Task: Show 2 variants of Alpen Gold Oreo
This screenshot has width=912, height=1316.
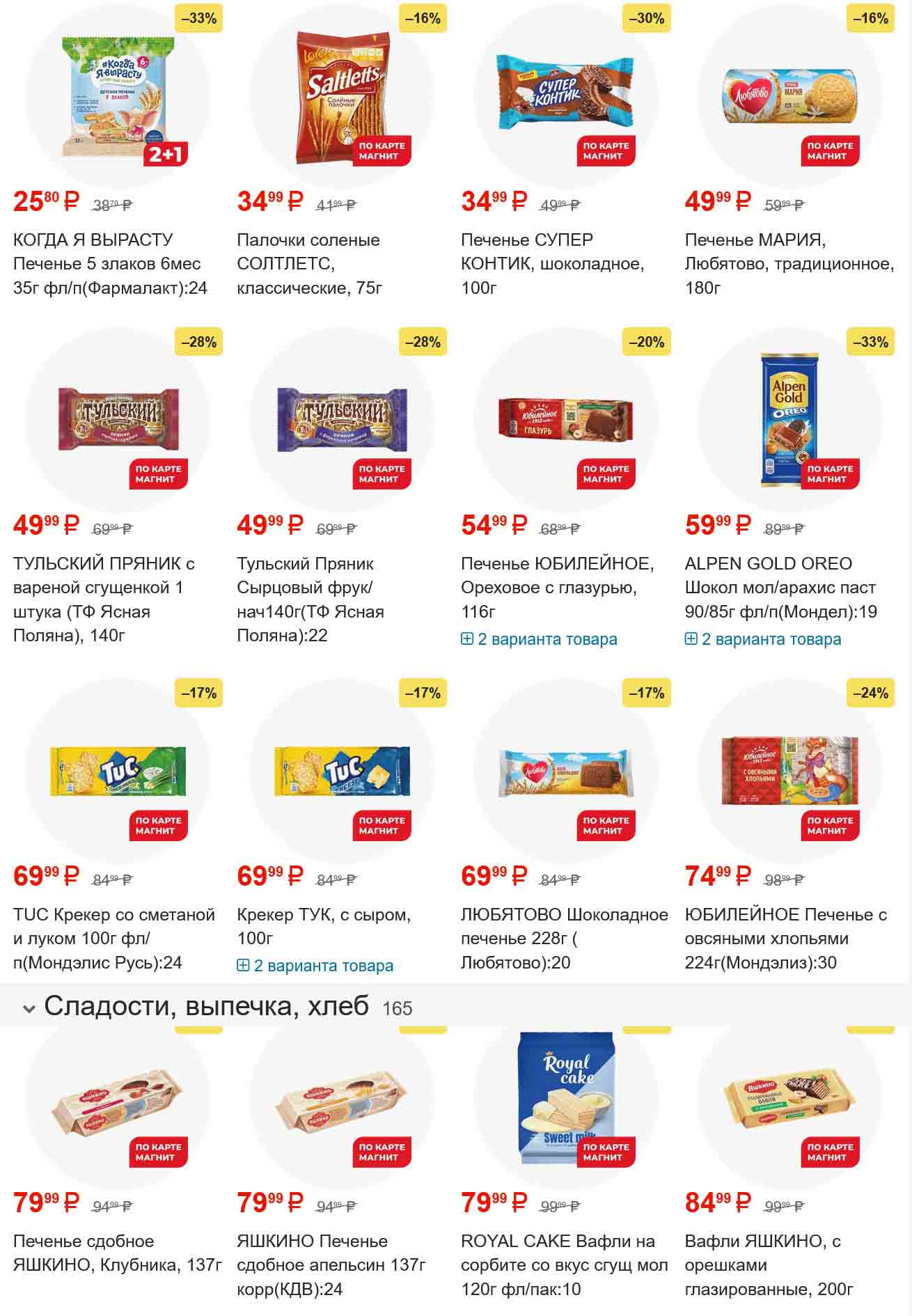Action: click(764, 639)
